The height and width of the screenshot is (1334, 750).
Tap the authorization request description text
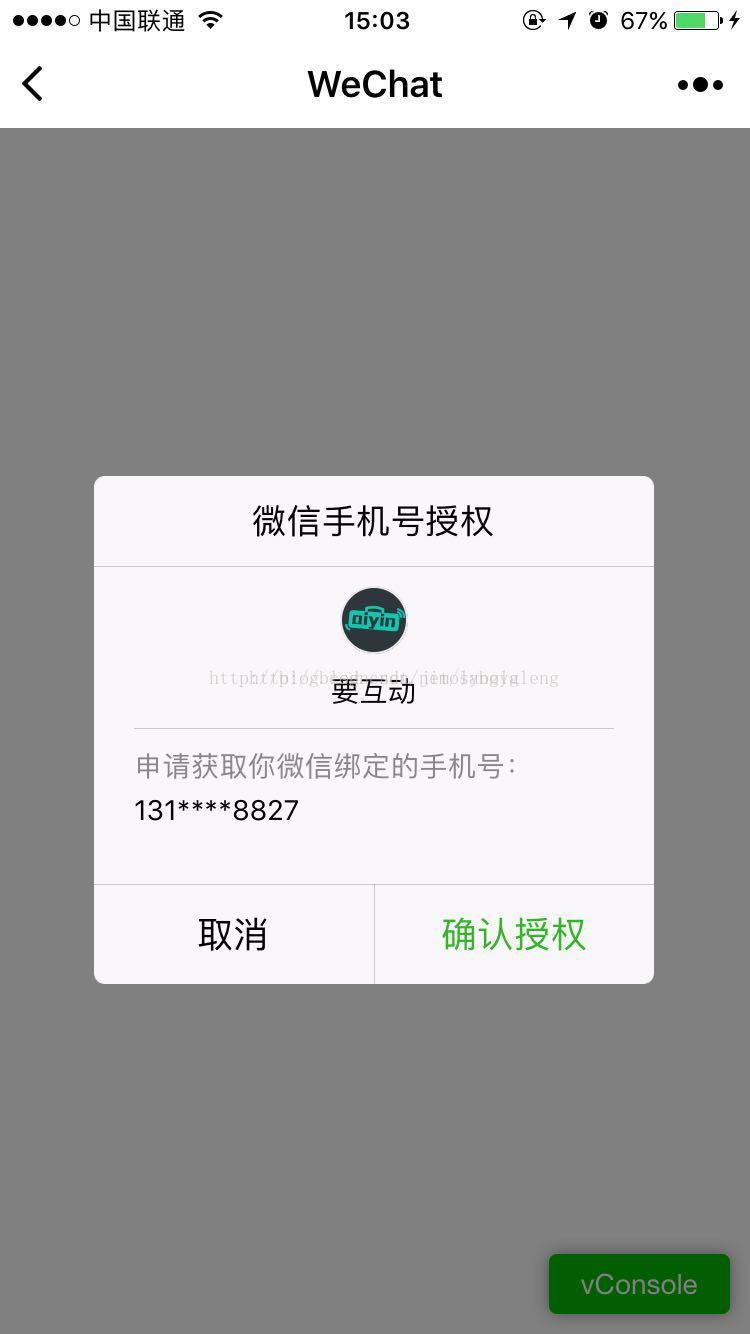coord(326,766)
